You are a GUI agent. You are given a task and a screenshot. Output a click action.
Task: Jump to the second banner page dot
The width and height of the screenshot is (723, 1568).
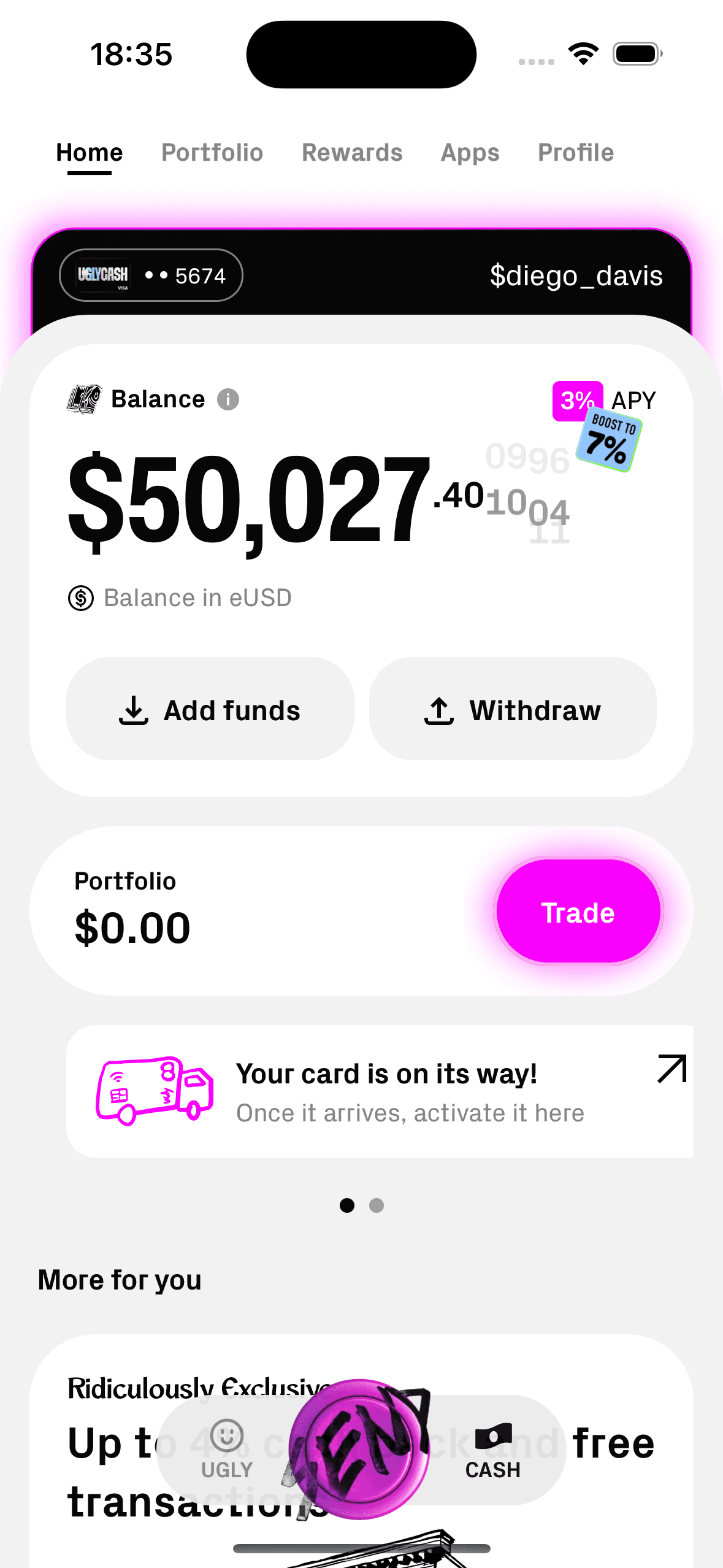pyautogui.click(x=377, y=1205)
